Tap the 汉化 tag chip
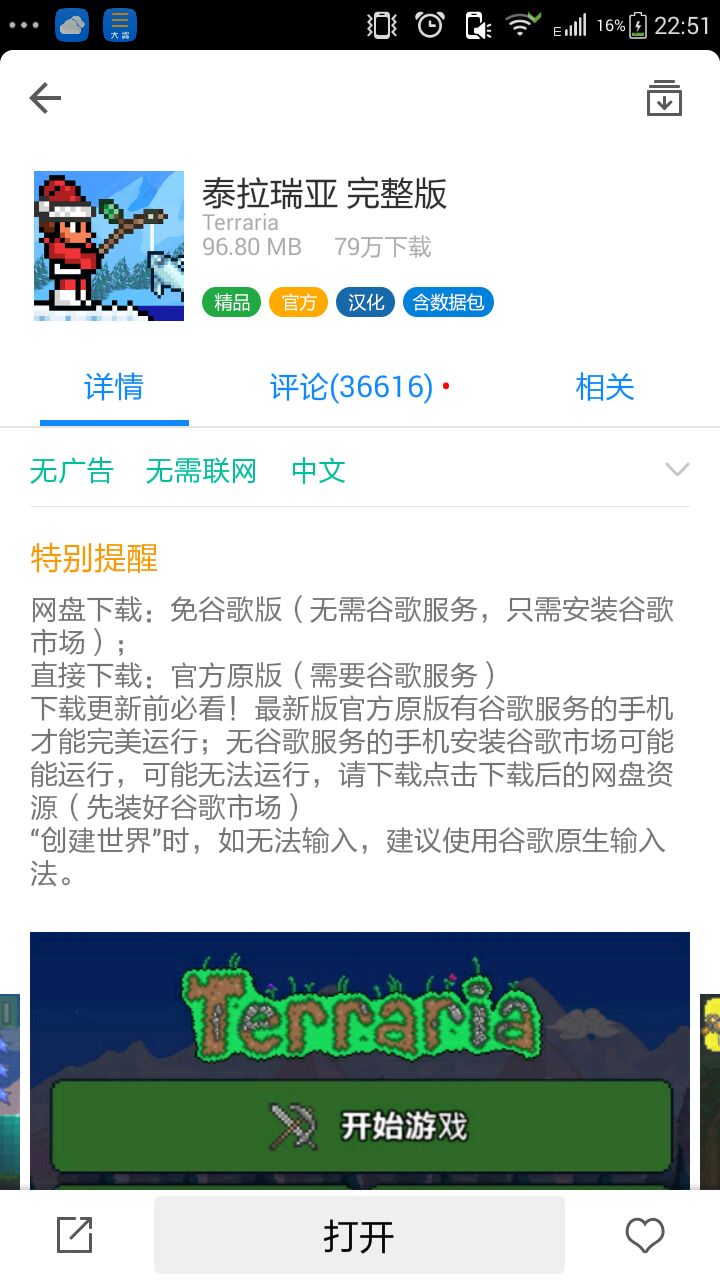This screenshot has height=1280, width=720. [x=365, y=302]
